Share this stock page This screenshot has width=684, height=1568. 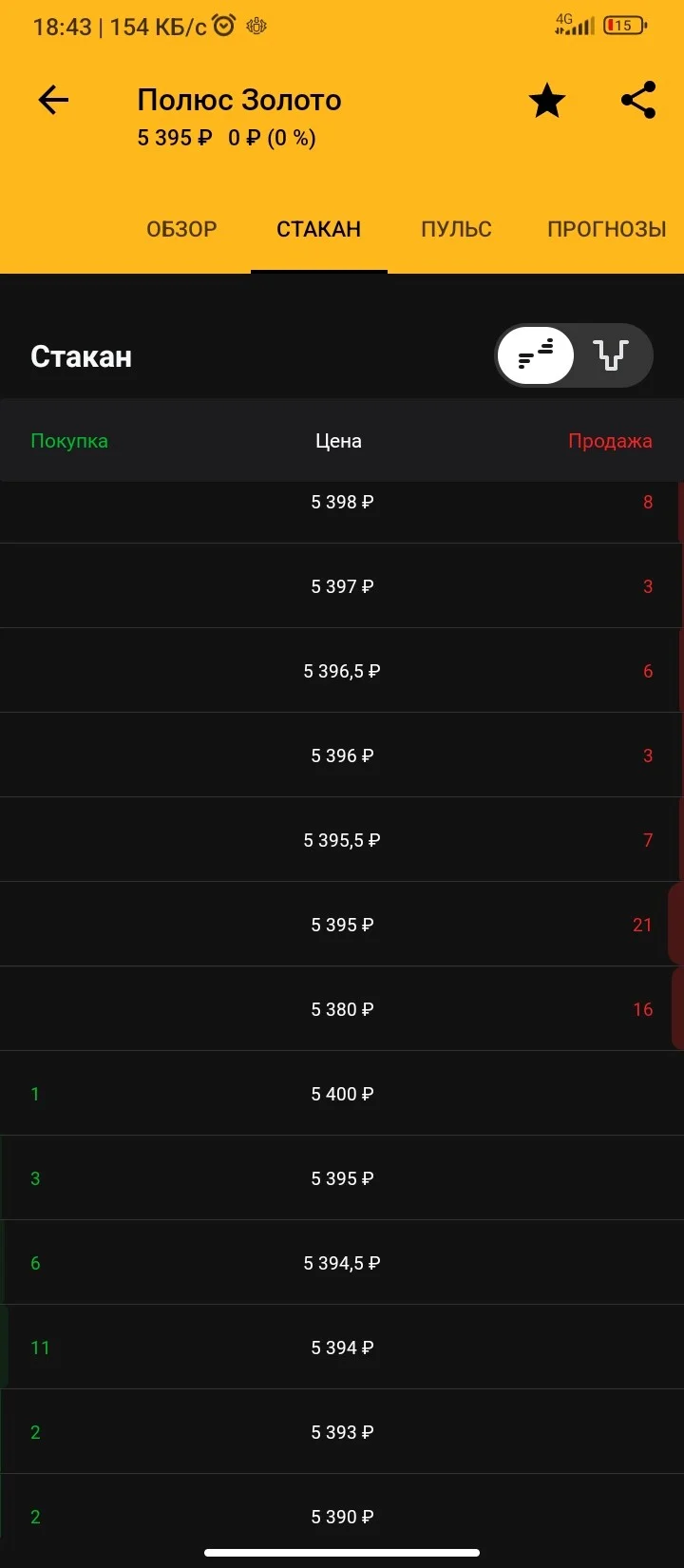pyautogui.click(x=638, y=100)
